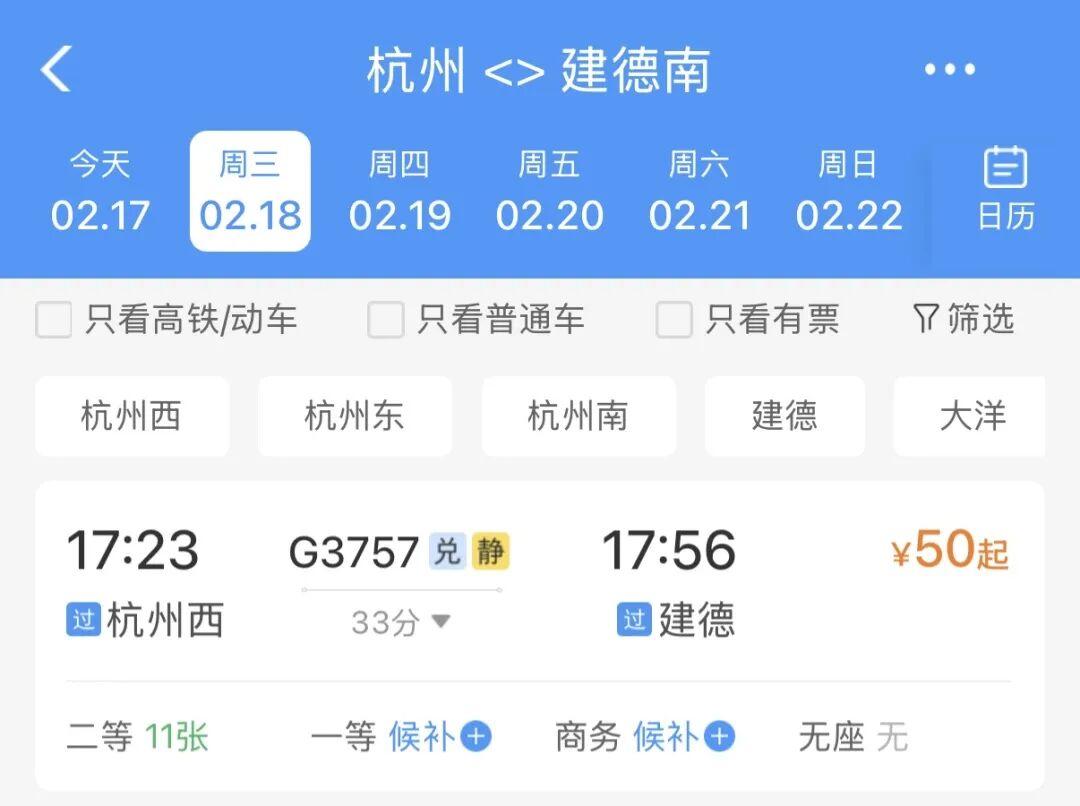The image size is (1080, 806).
Task: Switch to Sunday 02.22
Action: tap(848, 192)
